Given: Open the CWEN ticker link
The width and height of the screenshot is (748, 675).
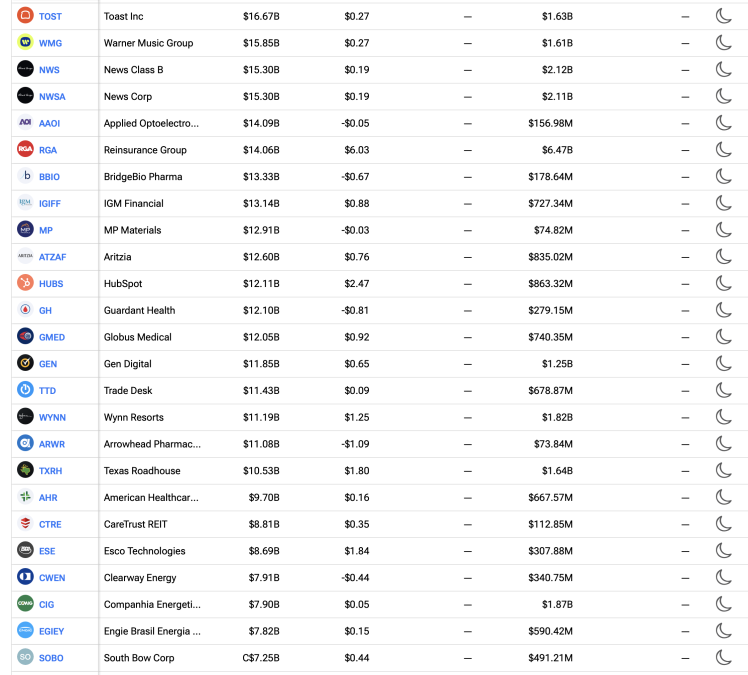Looking at the screenshot, I should pos(52,577).
